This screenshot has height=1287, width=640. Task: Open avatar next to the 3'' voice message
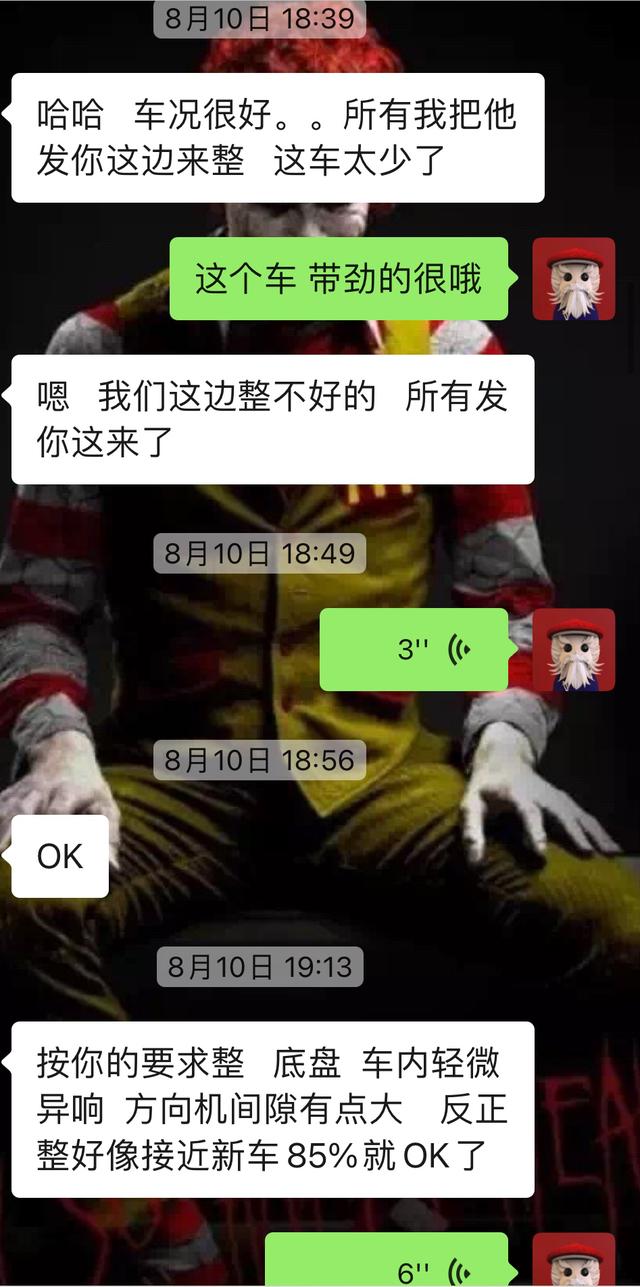573,650
